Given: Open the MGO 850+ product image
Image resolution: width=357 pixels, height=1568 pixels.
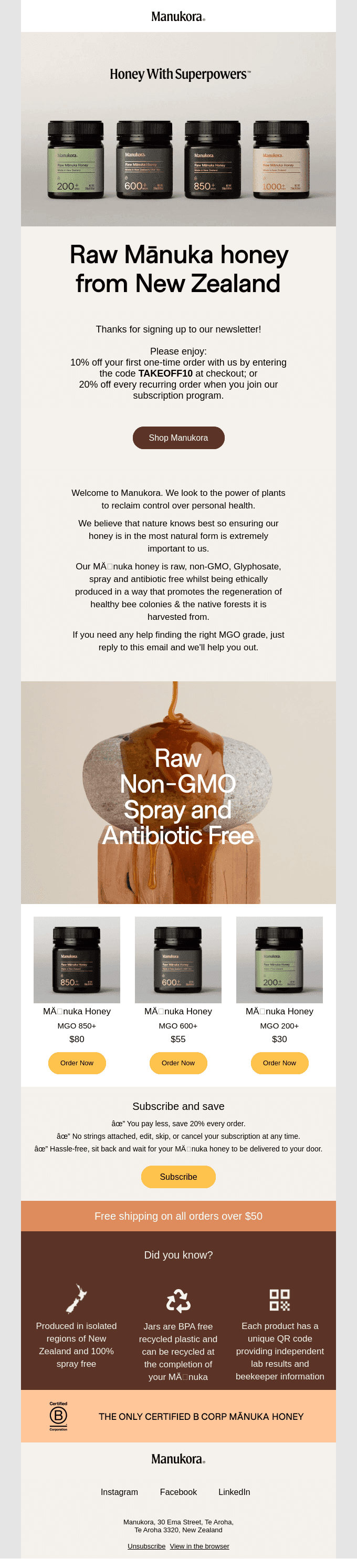Looking at the screenshot, I should pos(77,959).
